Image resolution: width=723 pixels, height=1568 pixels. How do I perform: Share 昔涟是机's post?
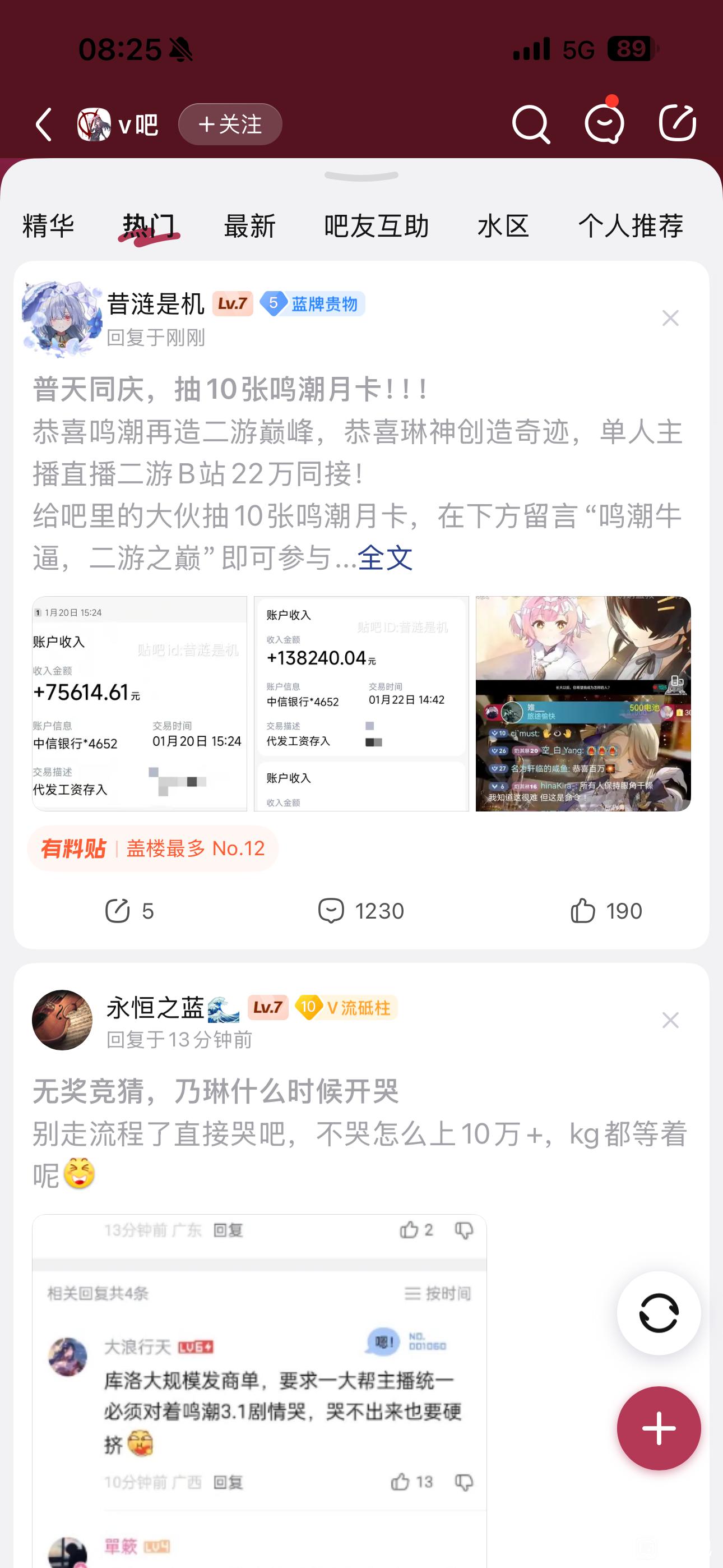point(129,911)
